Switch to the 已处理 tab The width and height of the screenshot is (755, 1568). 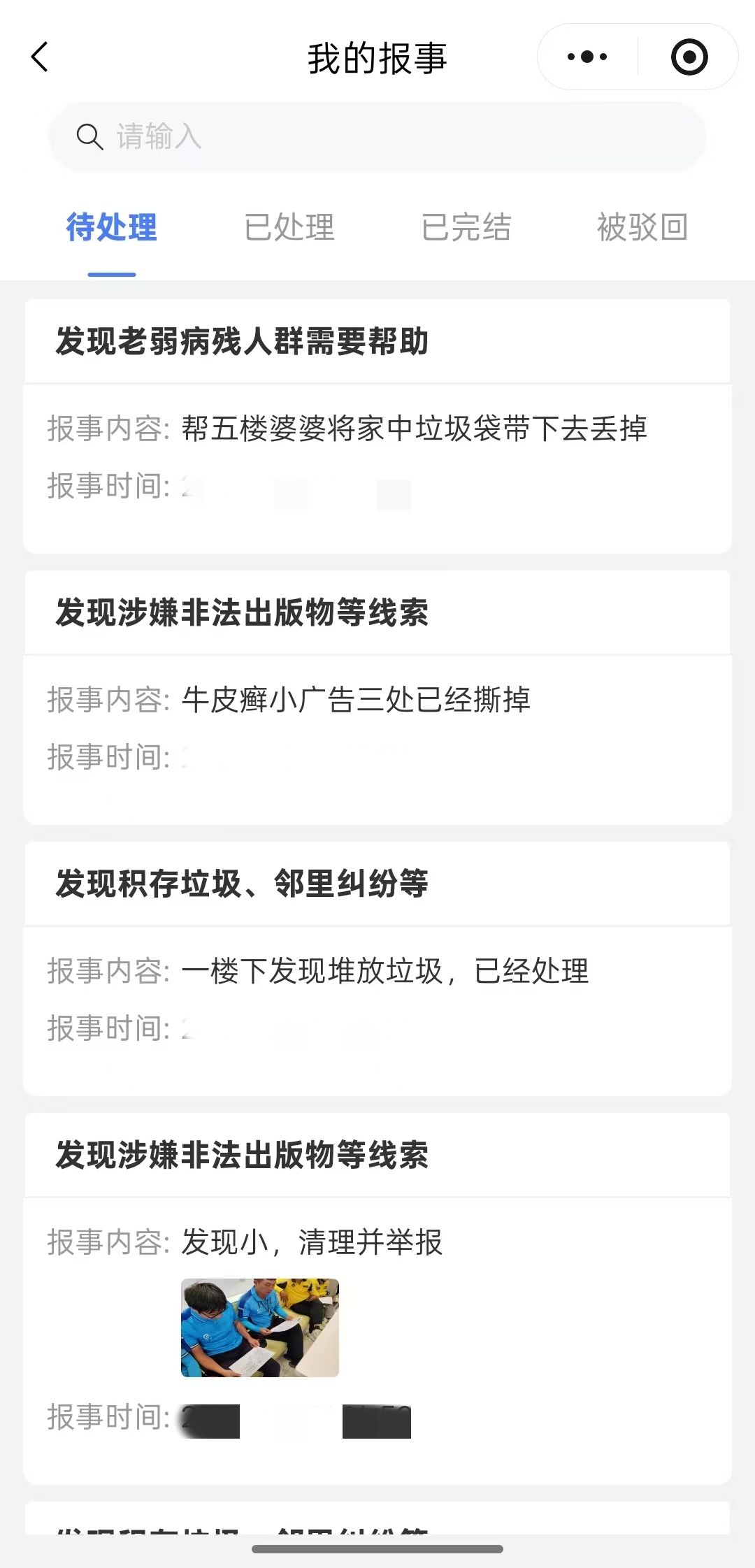tap(289, 227)
